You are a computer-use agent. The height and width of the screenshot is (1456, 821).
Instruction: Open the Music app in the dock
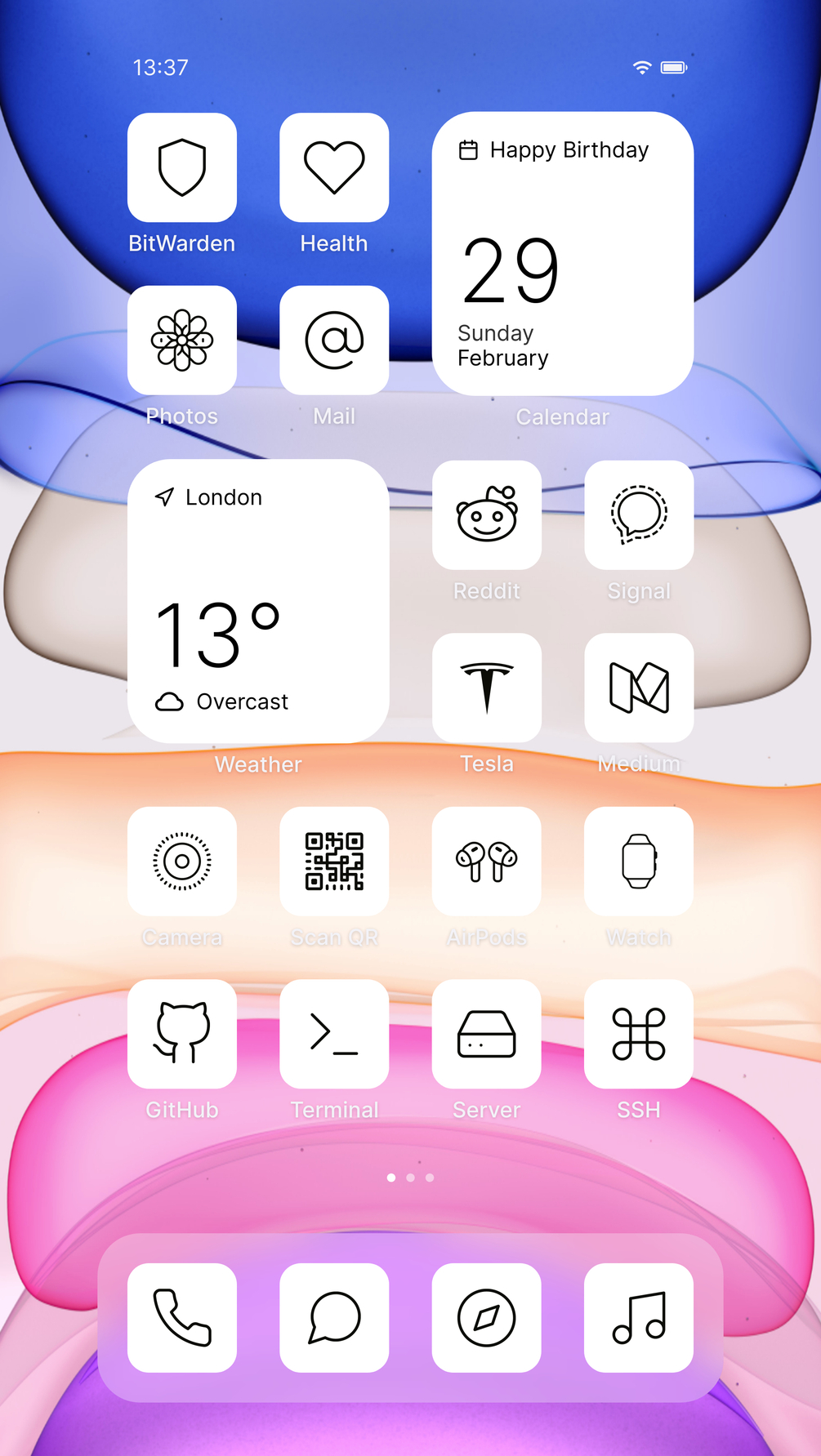pos(639,1318)
